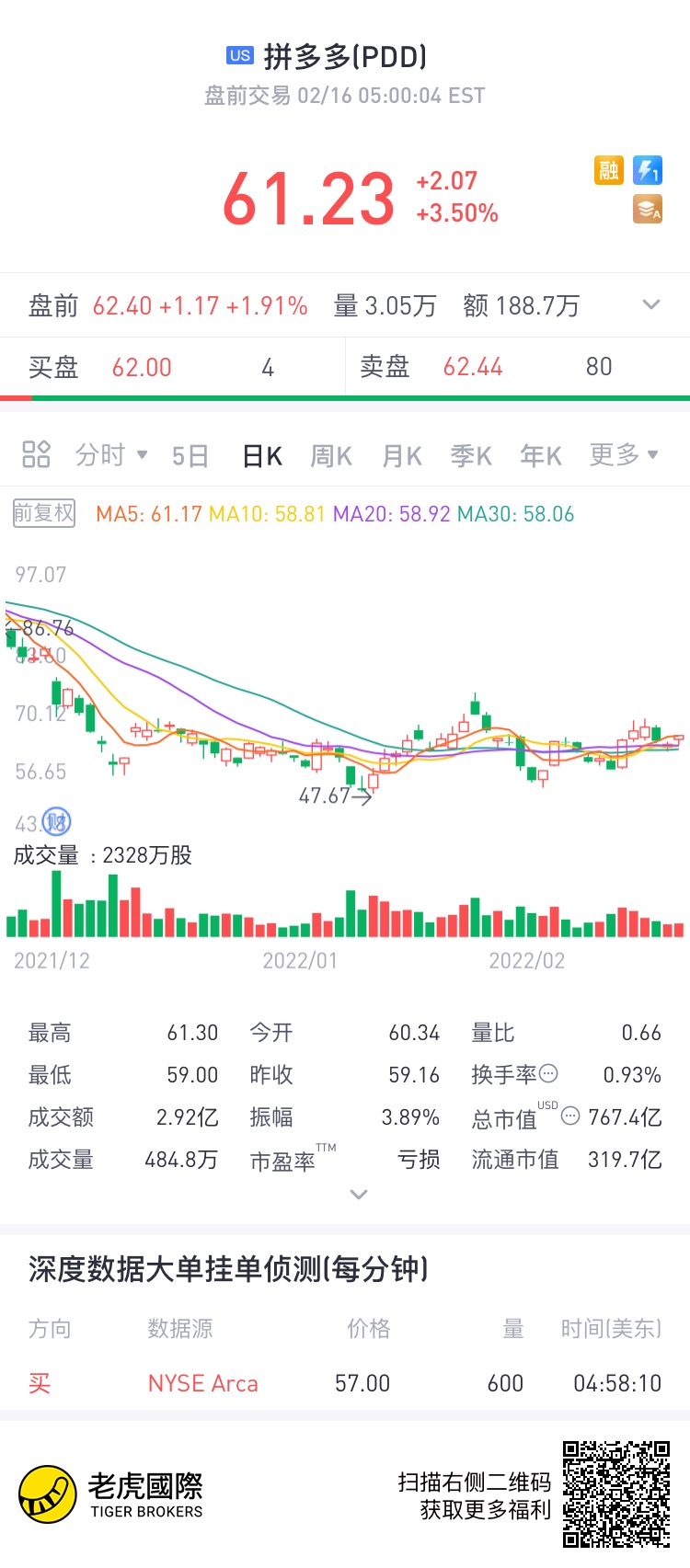View the 年K chart
This screenshot has height=1568, width=690.
(x=541, y=455)
